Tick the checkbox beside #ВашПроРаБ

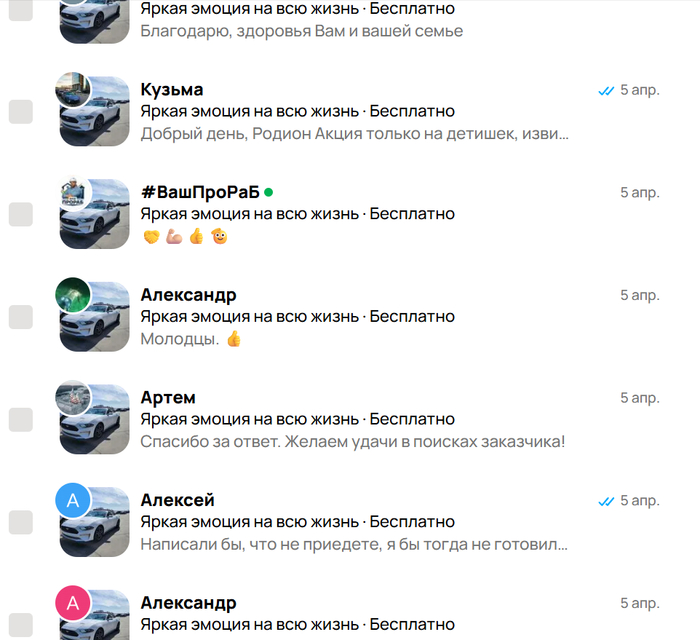(21, 214)
